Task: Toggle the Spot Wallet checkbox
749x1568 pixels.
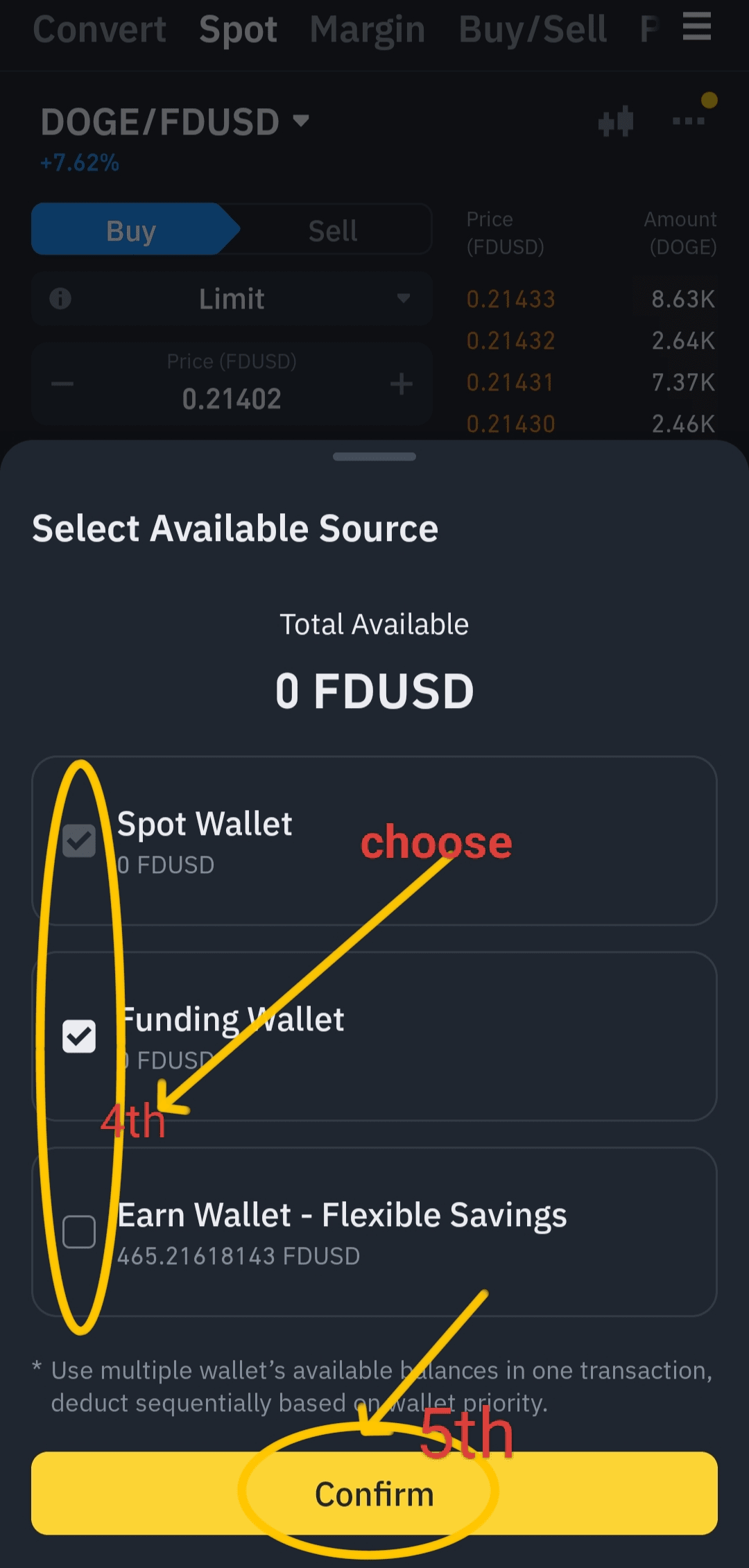Action: (79, 841)
